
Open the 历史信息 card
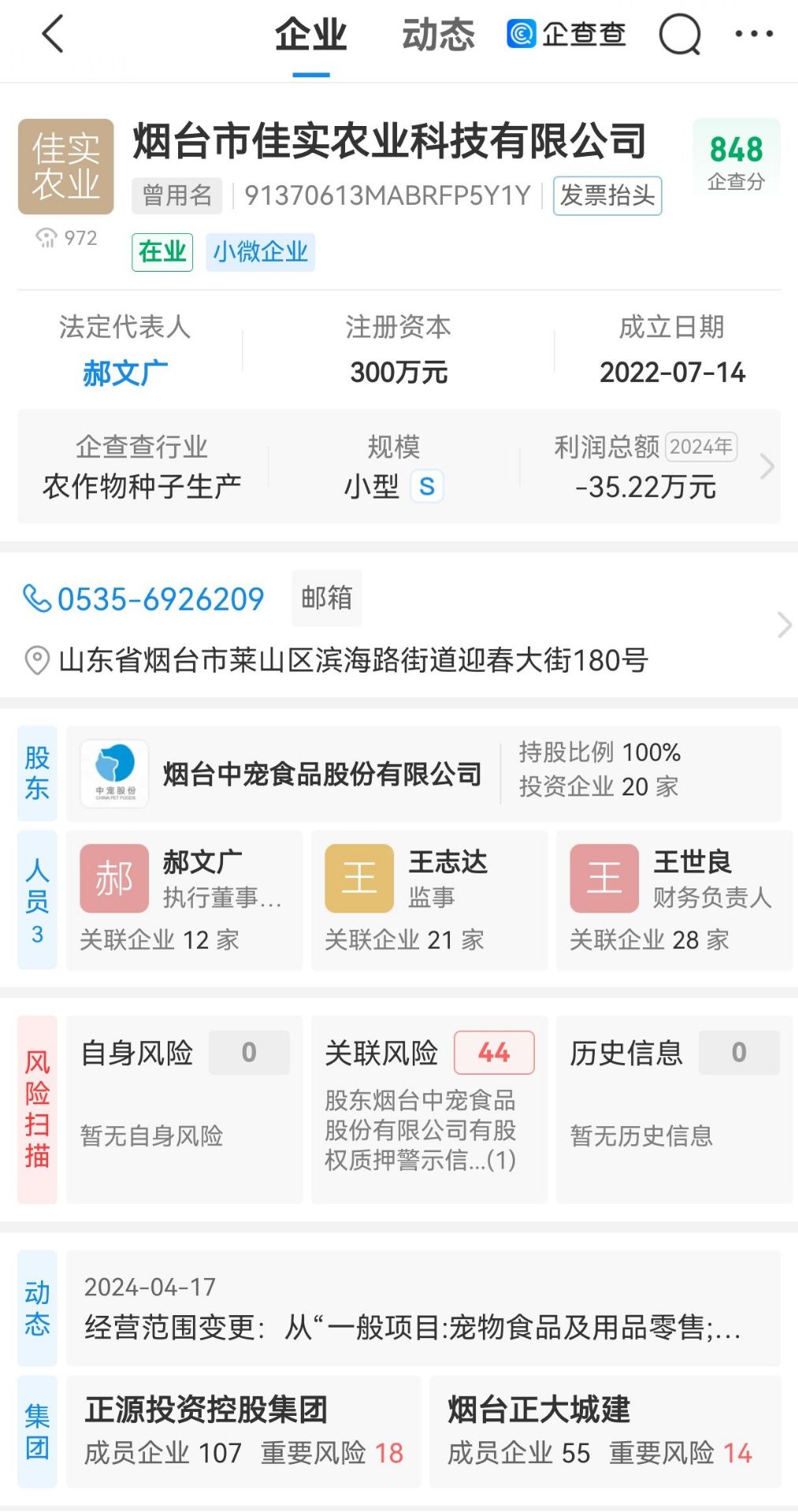pyautogui.click(x=674, y=1110)
